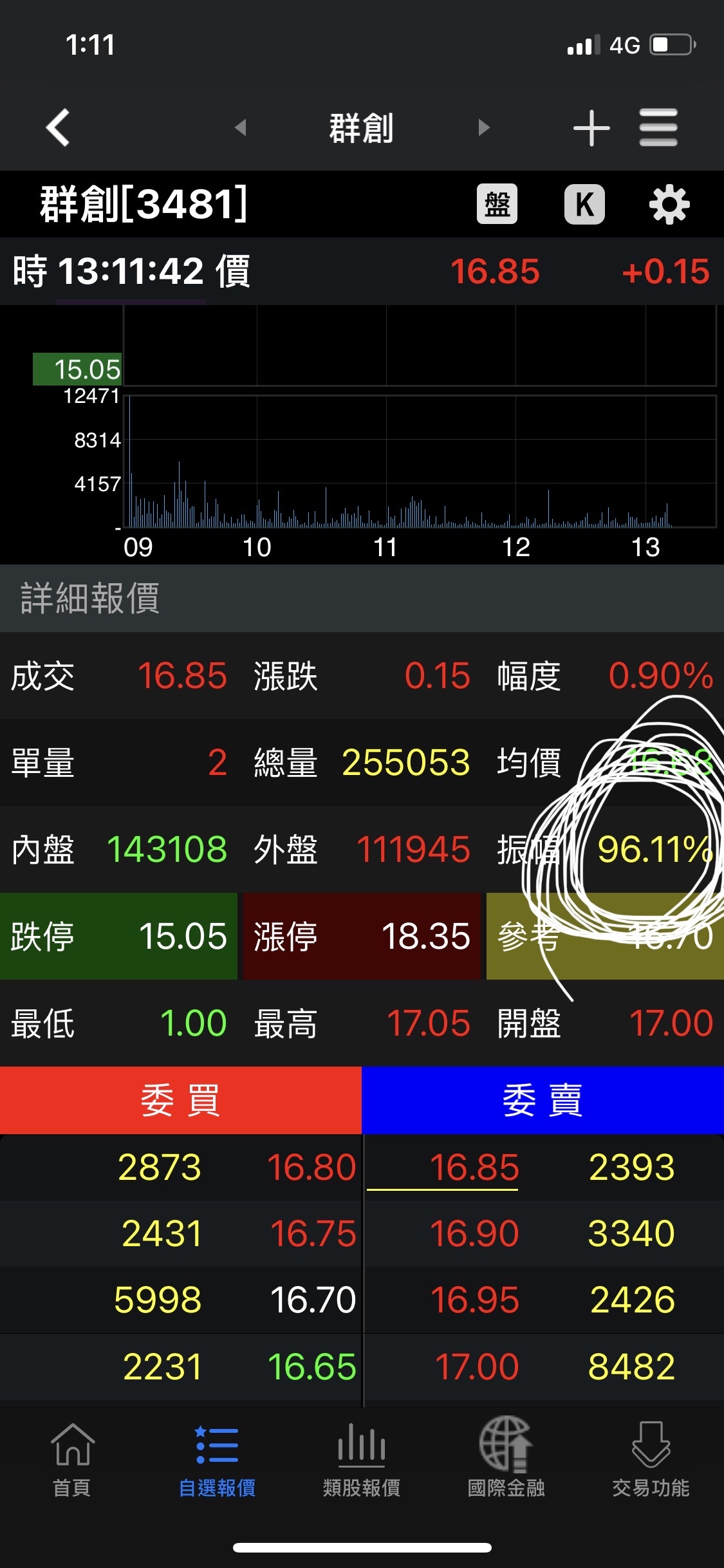Select ask price 16.90 row
Screen dimensions: 724x1568
tap(544, 1233)
